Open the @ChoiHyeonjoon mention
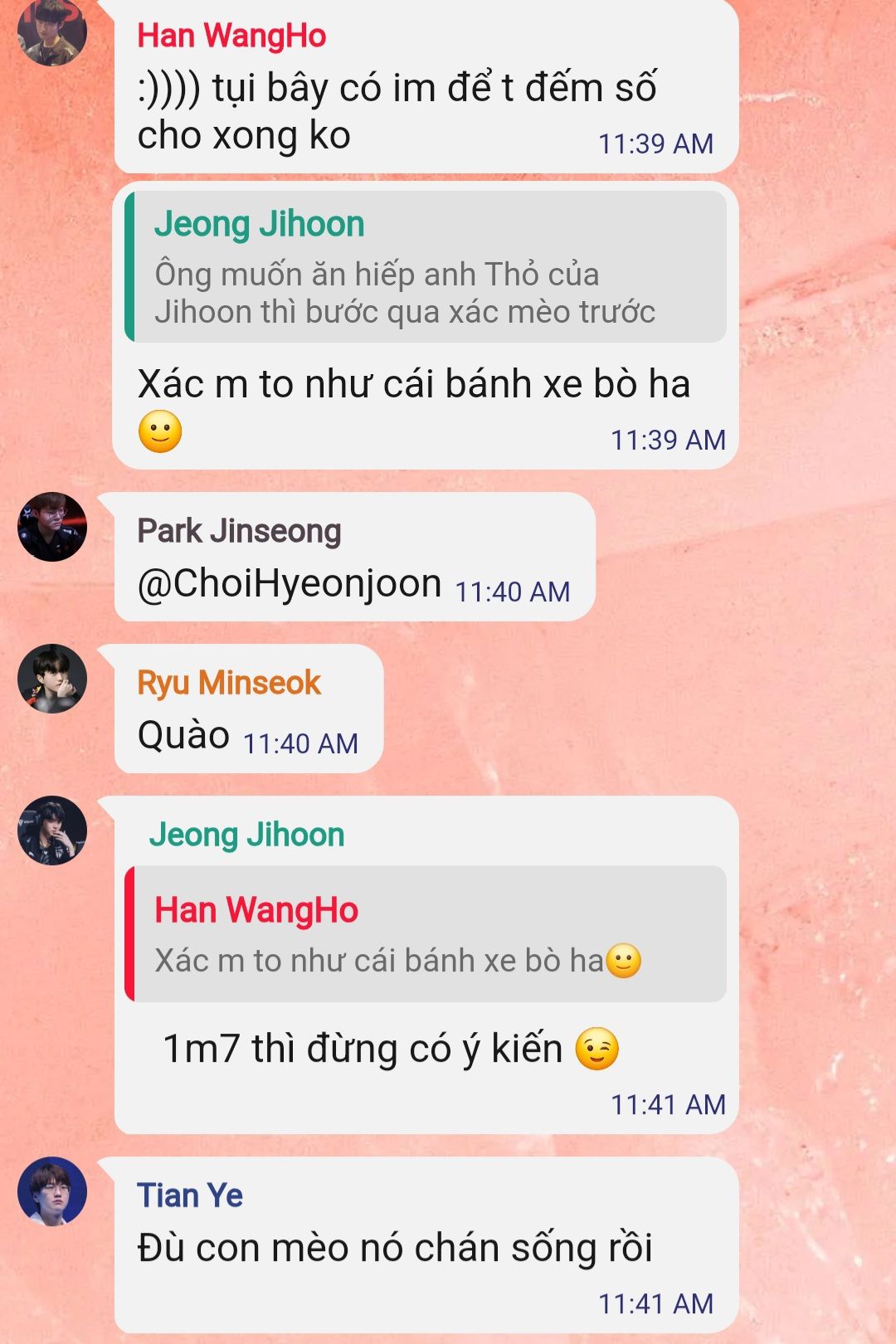Viewport: 896px width, 1344px height. pos(290,583)
